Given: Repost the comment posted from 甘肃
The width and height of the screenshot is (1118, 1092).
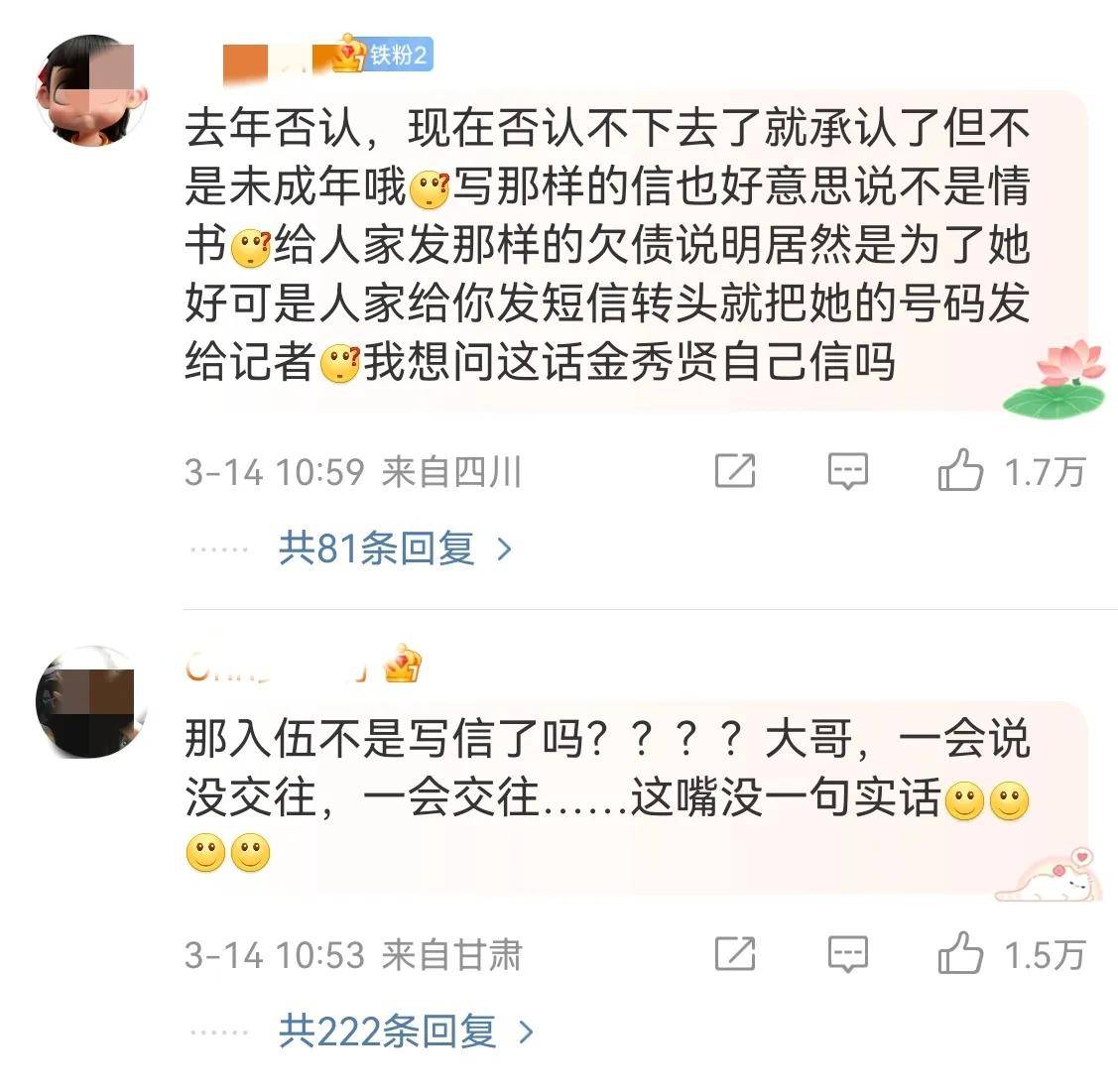Looking at the screenshot, I should click(734, 955).
